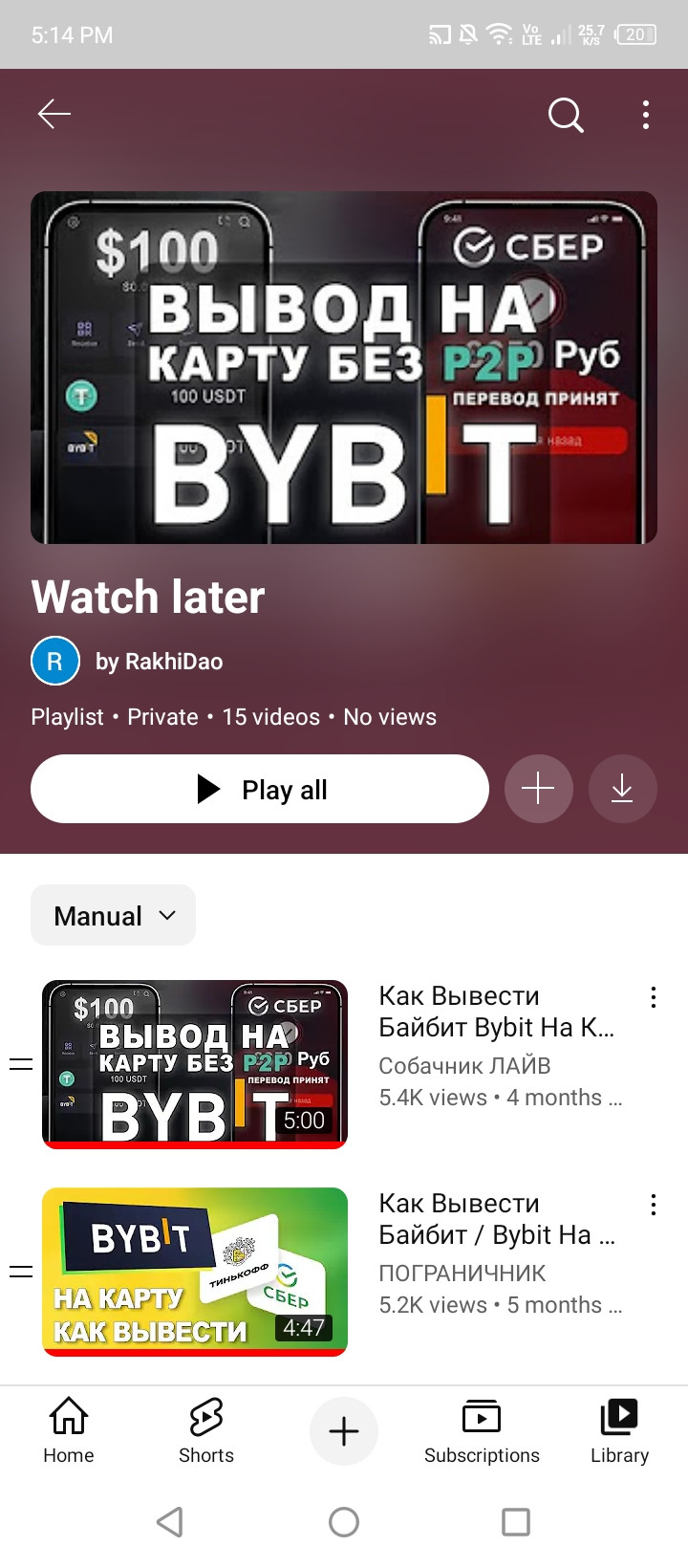Go back using the top arrow
This screenshot has width=688, height=1568.
coord(54,115)
